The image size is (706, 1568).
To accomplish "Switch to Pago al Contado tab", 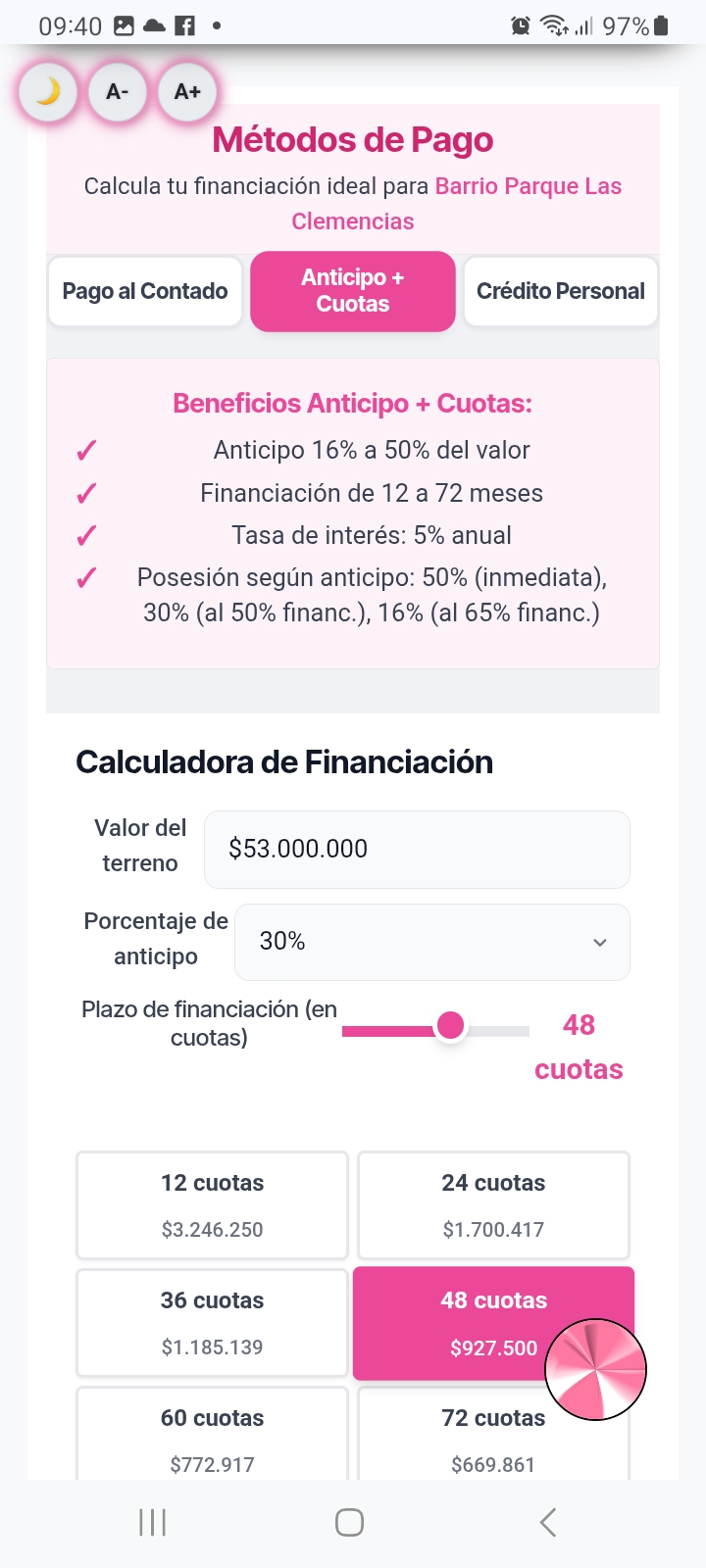I will pyautogui.click(x=145, y=291).
